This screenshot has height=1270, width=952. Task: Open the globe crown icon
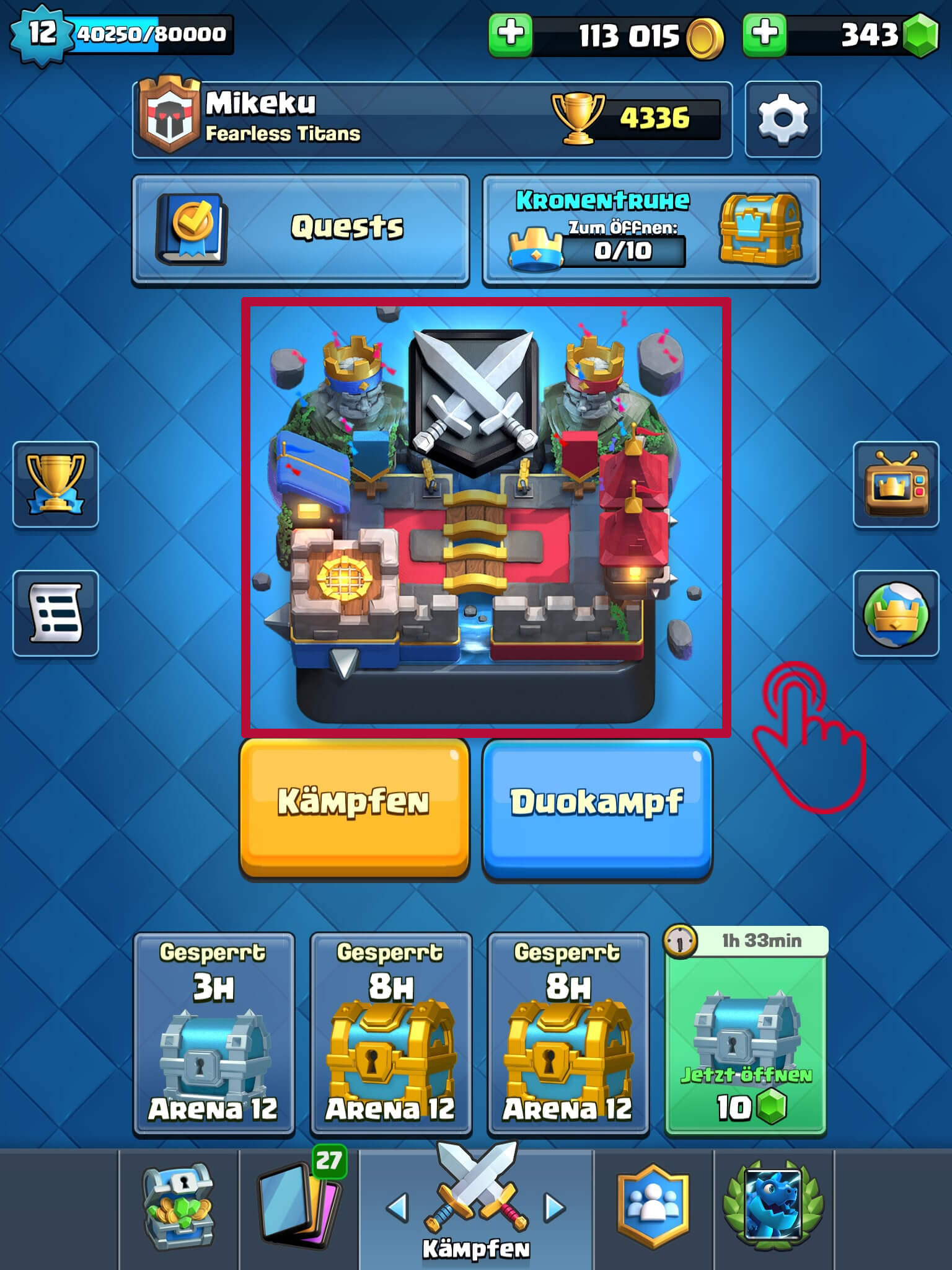(896, 613)
